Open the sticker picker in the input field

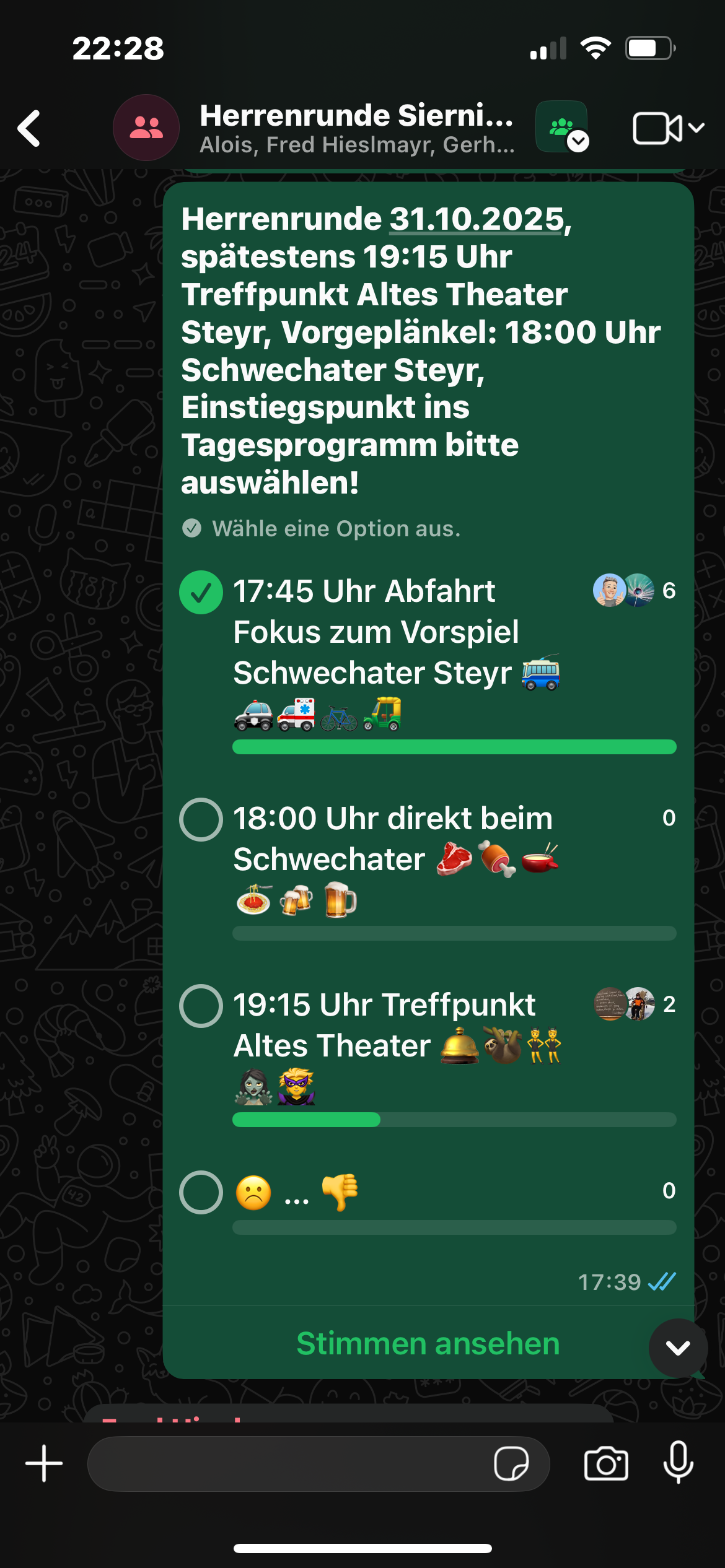(511, 1464)
